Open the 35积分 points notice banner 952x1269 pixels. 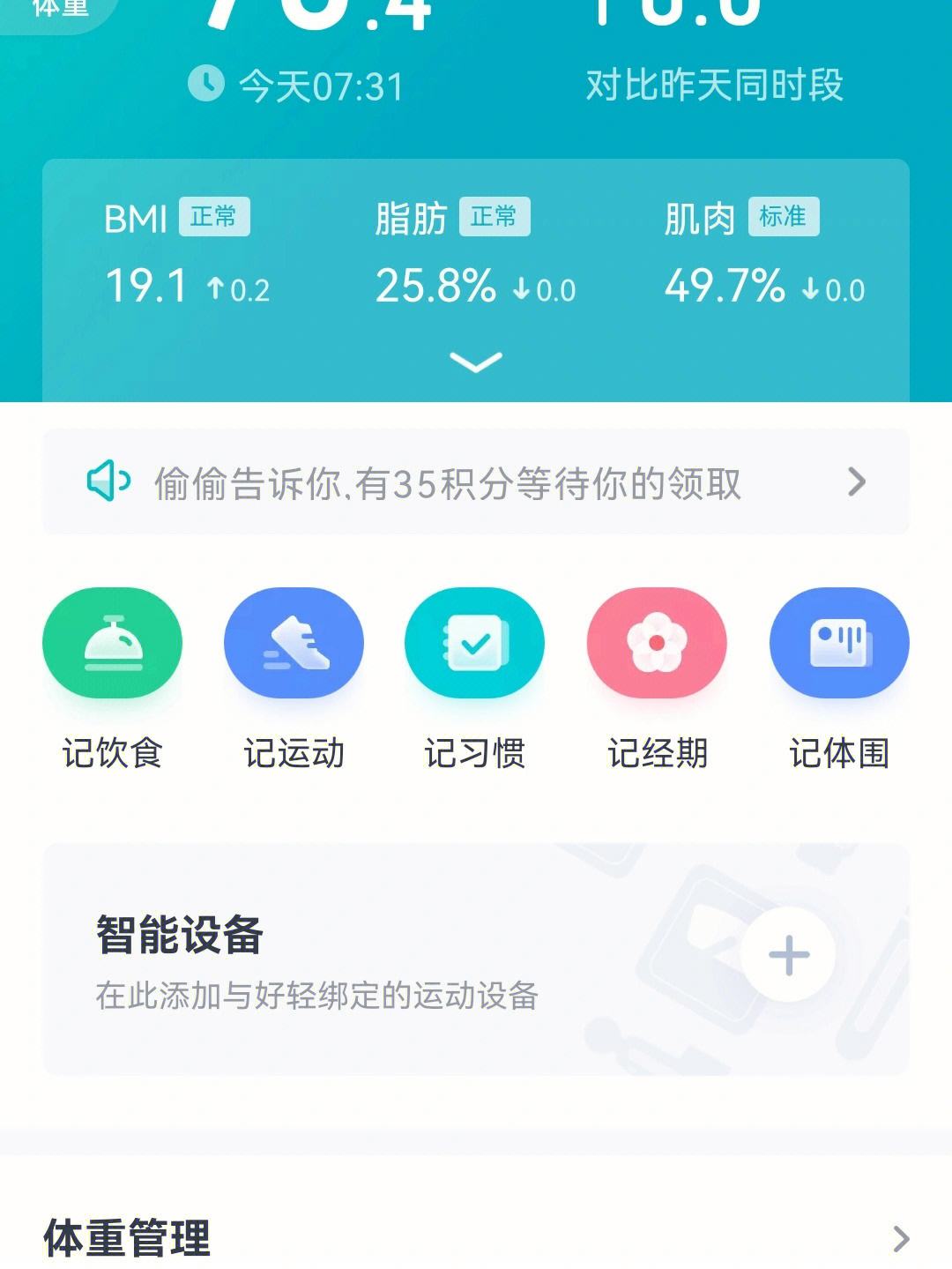coord(475,482)
